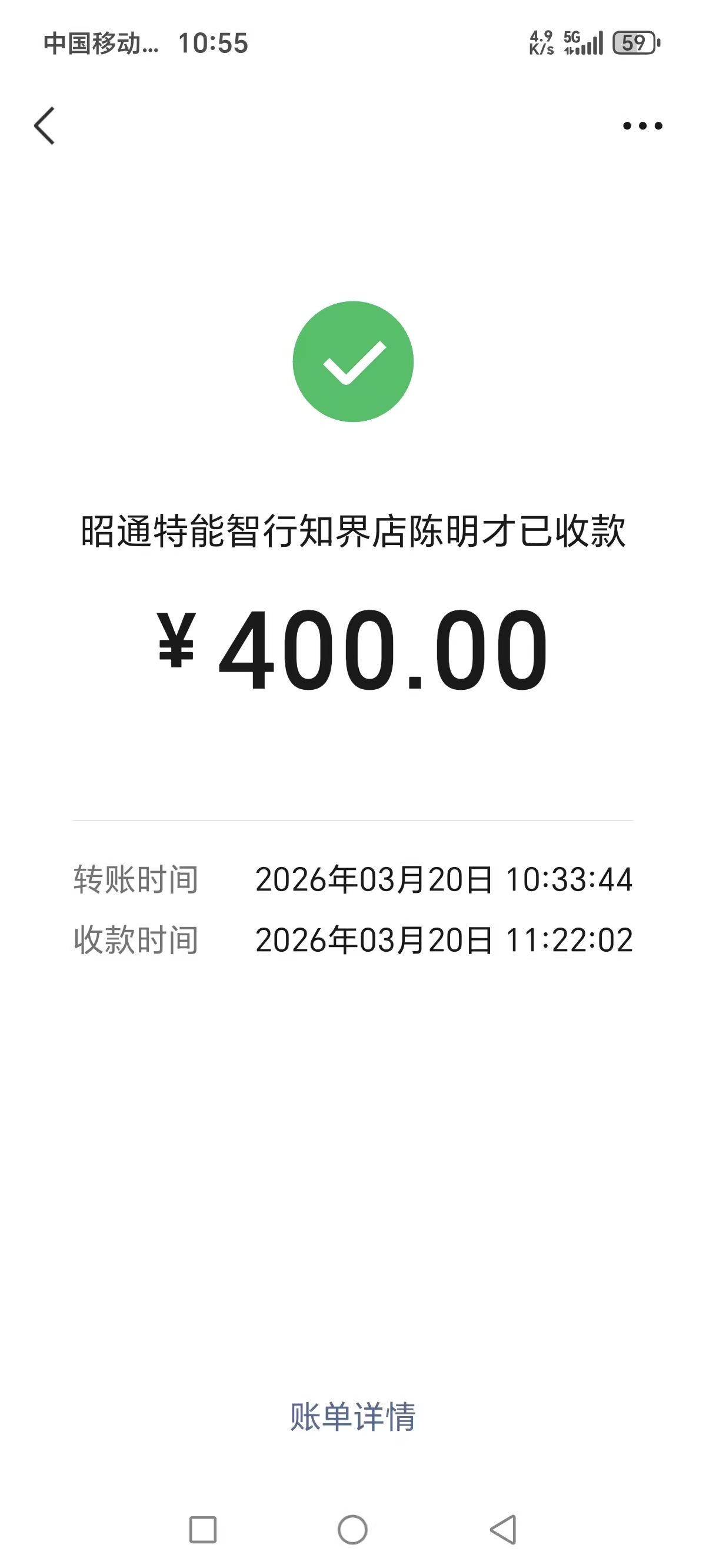Image resolution: width=706 pixels, height=1568 pixels.
Task: Open the three-dot overflow menu
Action: coord(642,126)
